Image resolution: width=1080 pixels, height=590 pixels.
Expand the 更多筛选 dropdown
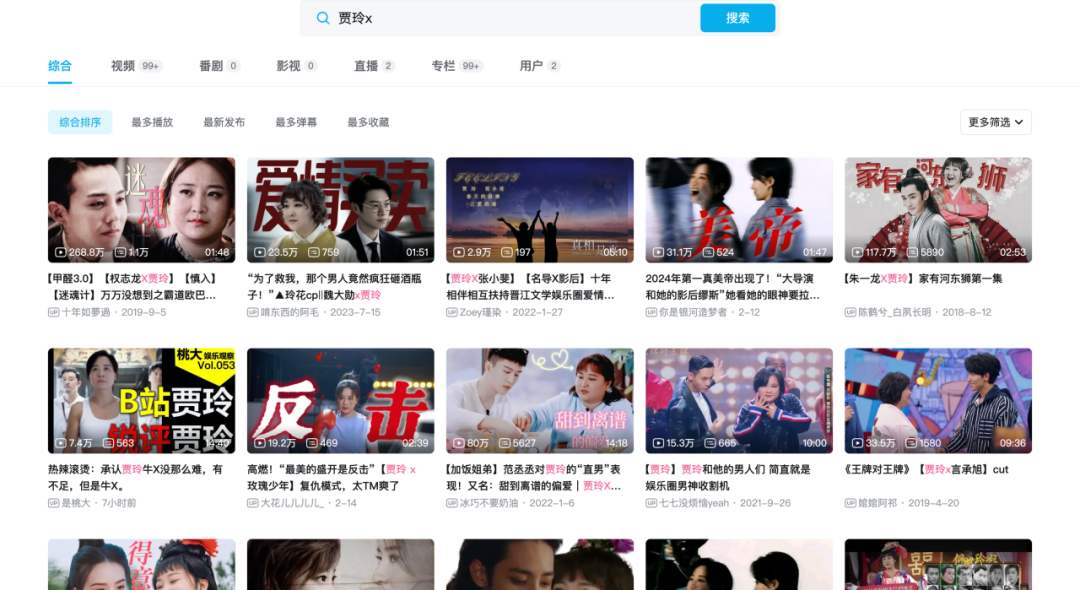(995, 122)
